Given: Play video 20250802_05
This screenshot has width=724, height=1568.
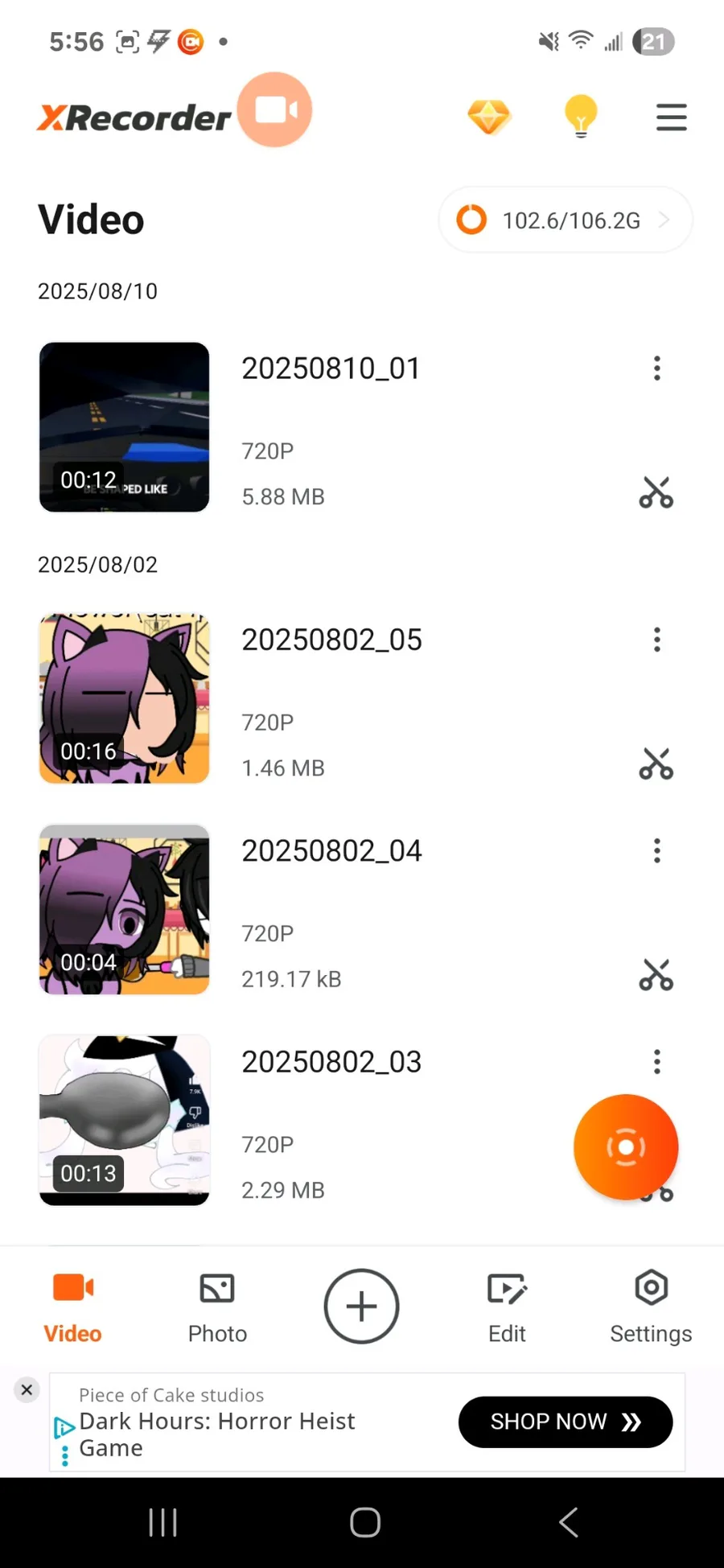Looking at the screenshot, I should 125,698.
